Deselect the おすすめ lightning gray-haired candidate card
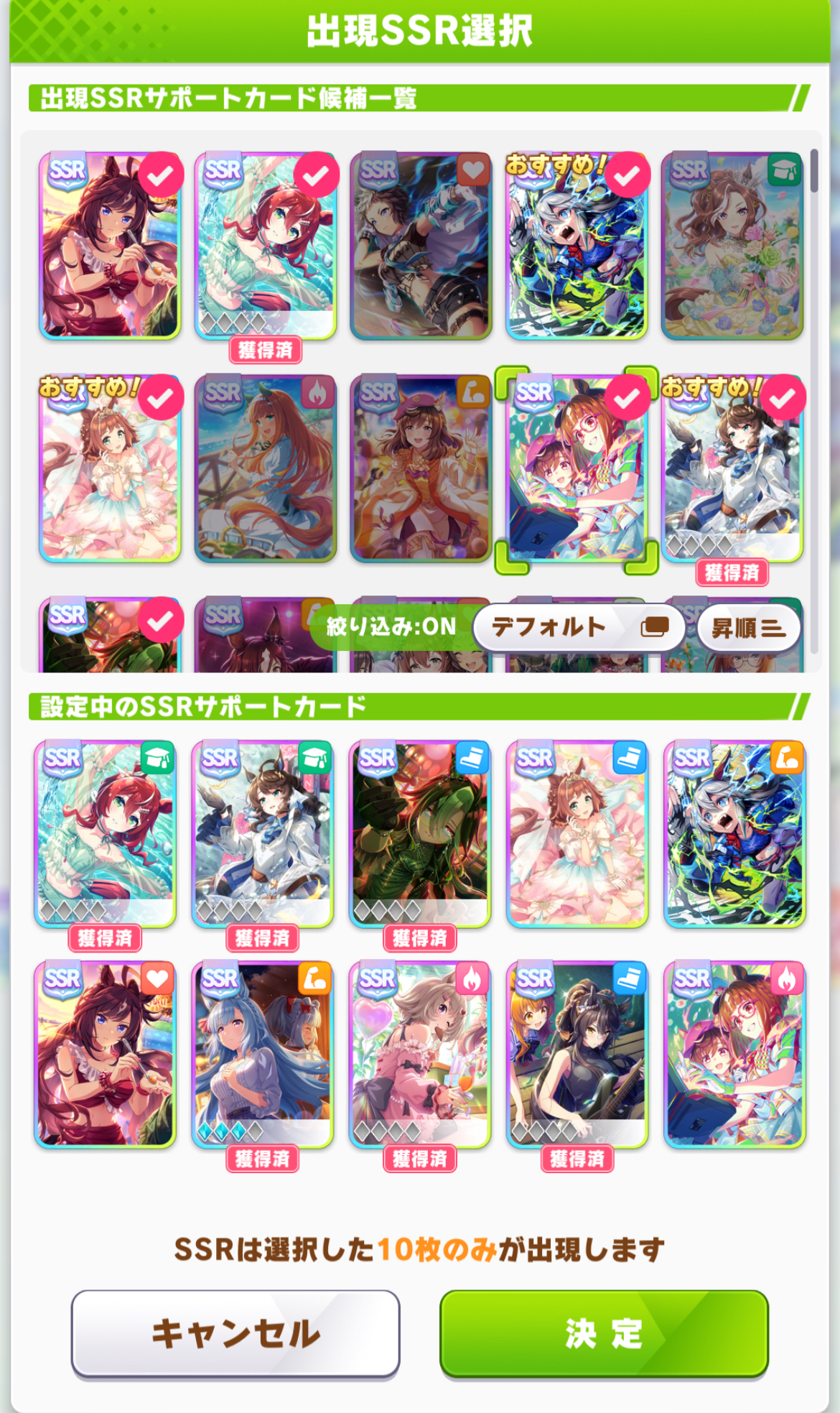This screenshot has height=1413, width=840. 577,246
